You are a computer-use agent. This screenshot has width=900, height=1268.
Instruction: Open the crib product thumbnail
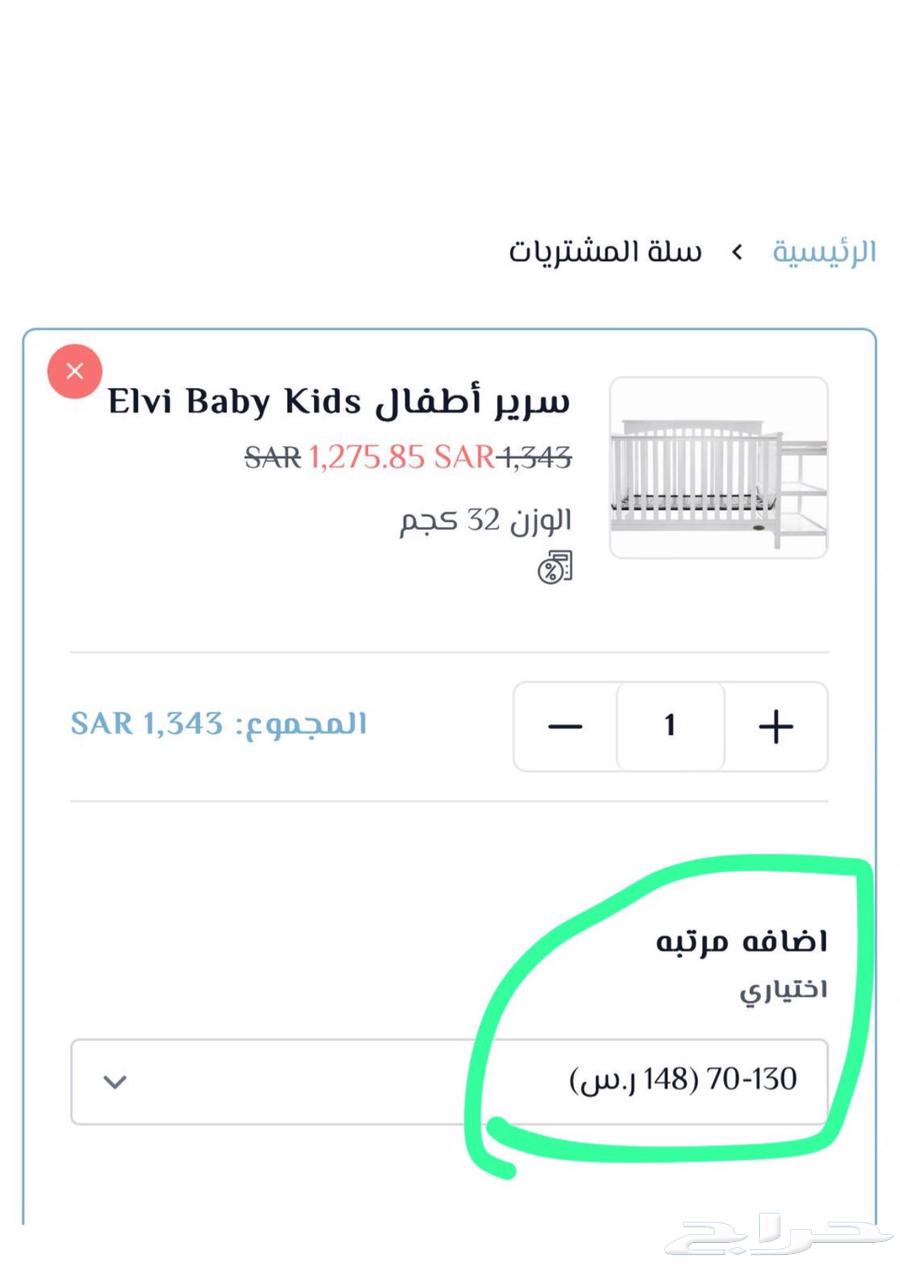click(718, 467)
